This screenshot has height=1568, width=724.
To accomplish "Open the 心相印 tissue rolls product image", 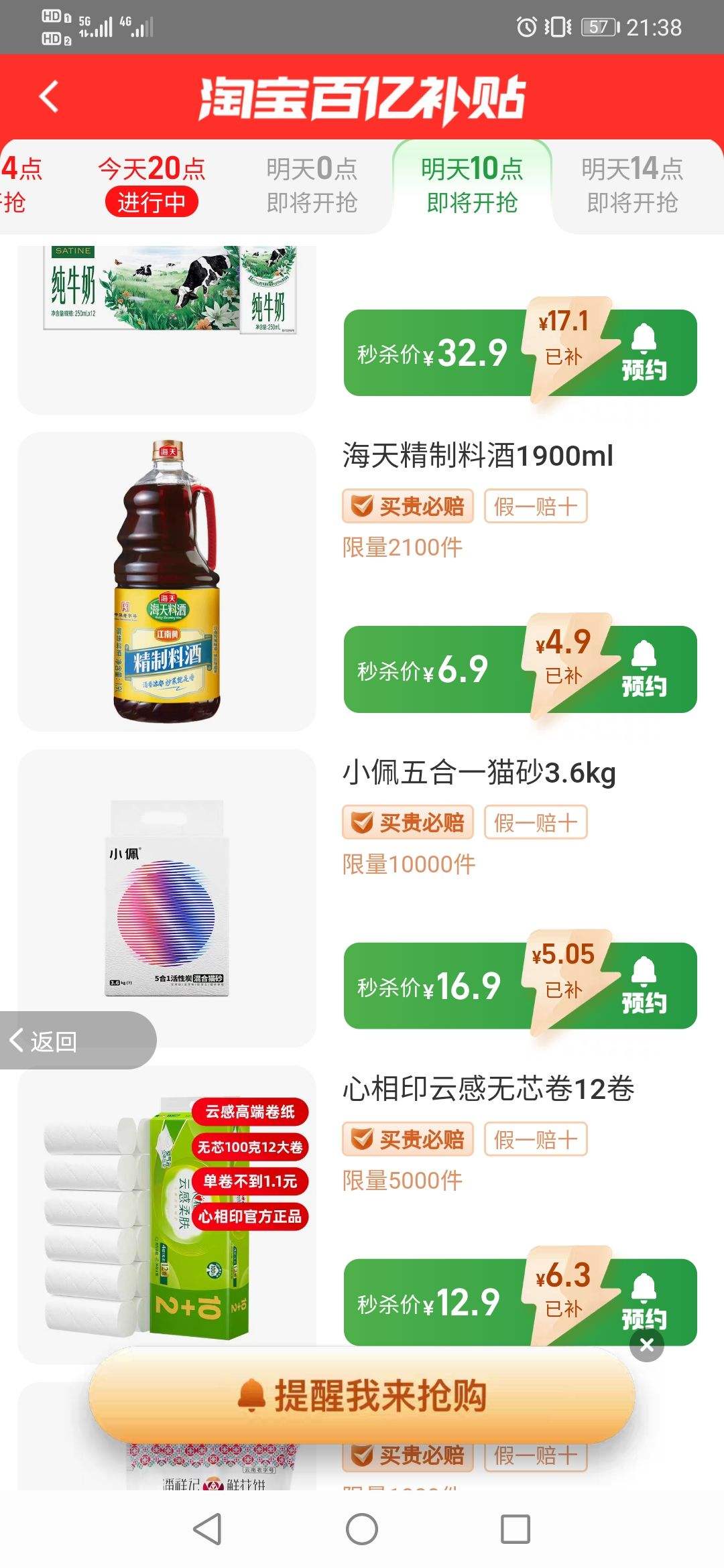I will pyautogui.click(x=167, y=1214).
